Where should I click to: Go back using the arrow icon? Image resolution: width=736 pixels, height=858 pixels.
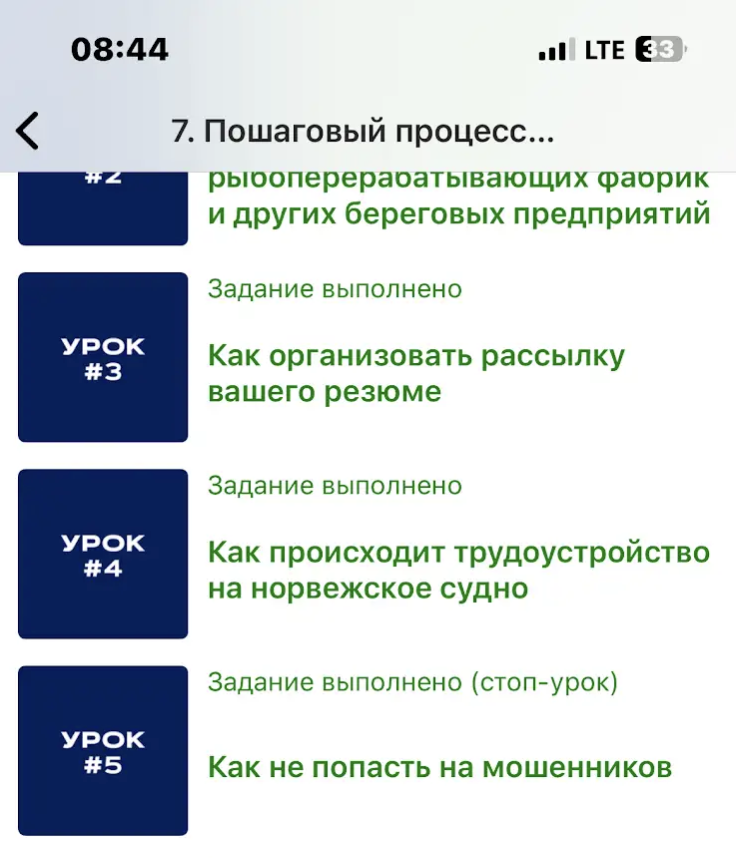(x=29, y=131)
